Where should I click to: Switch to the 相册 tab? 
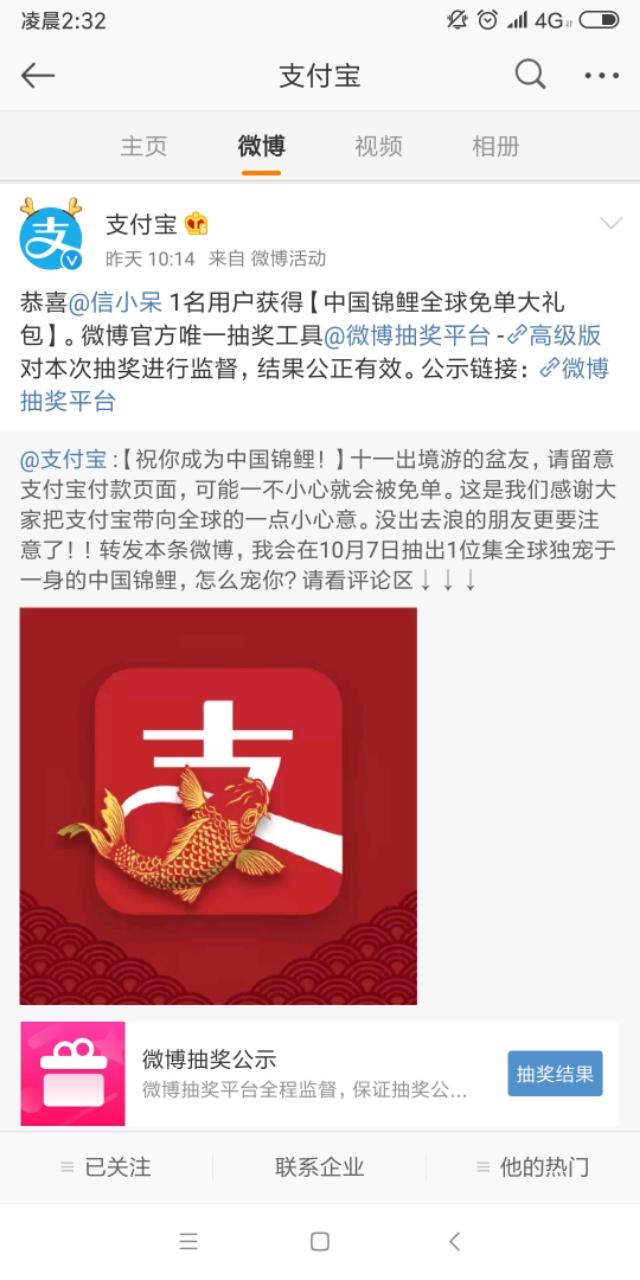coord(496,146)
